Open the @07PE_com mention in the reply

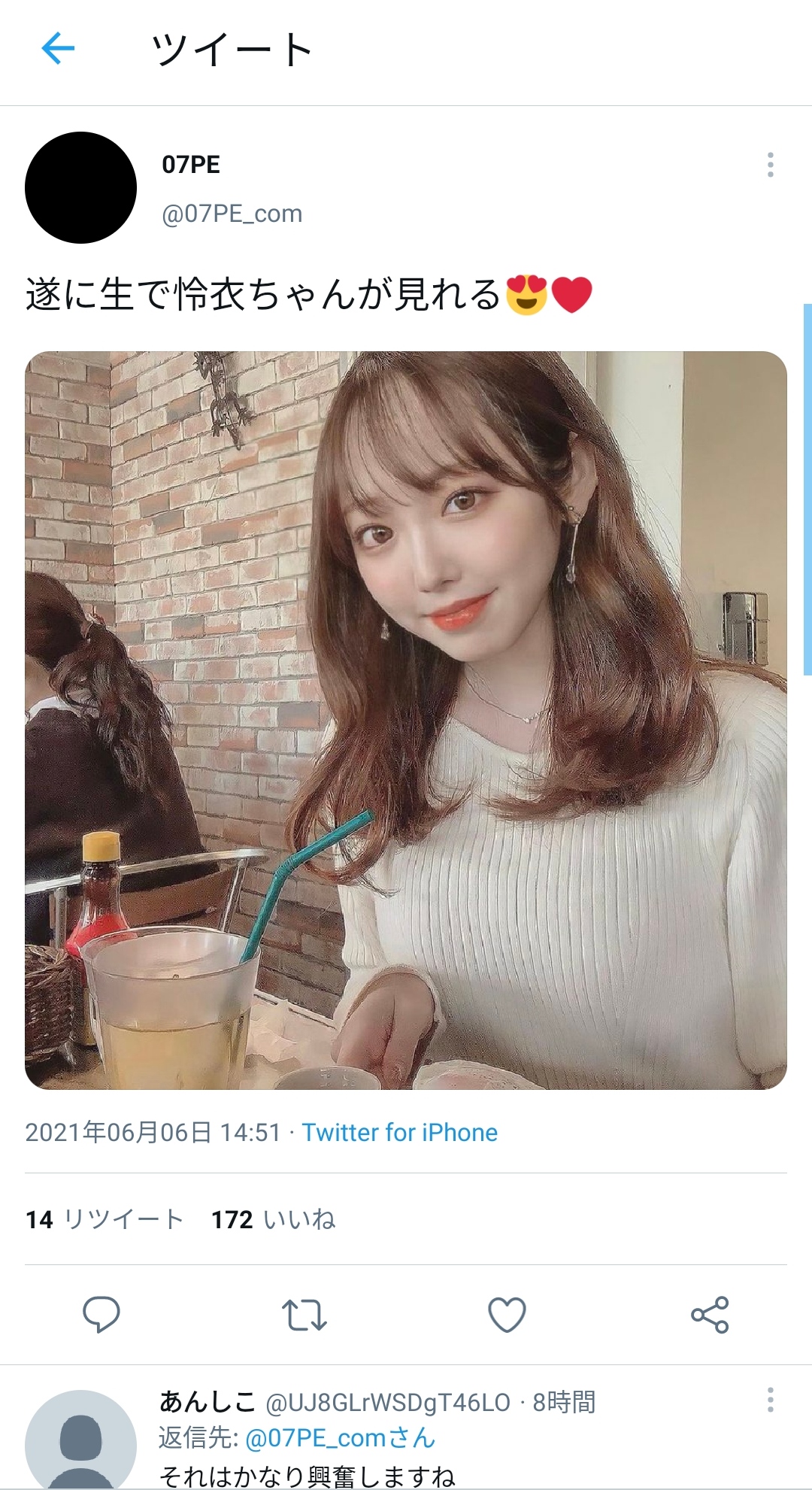coord(340,1437)
